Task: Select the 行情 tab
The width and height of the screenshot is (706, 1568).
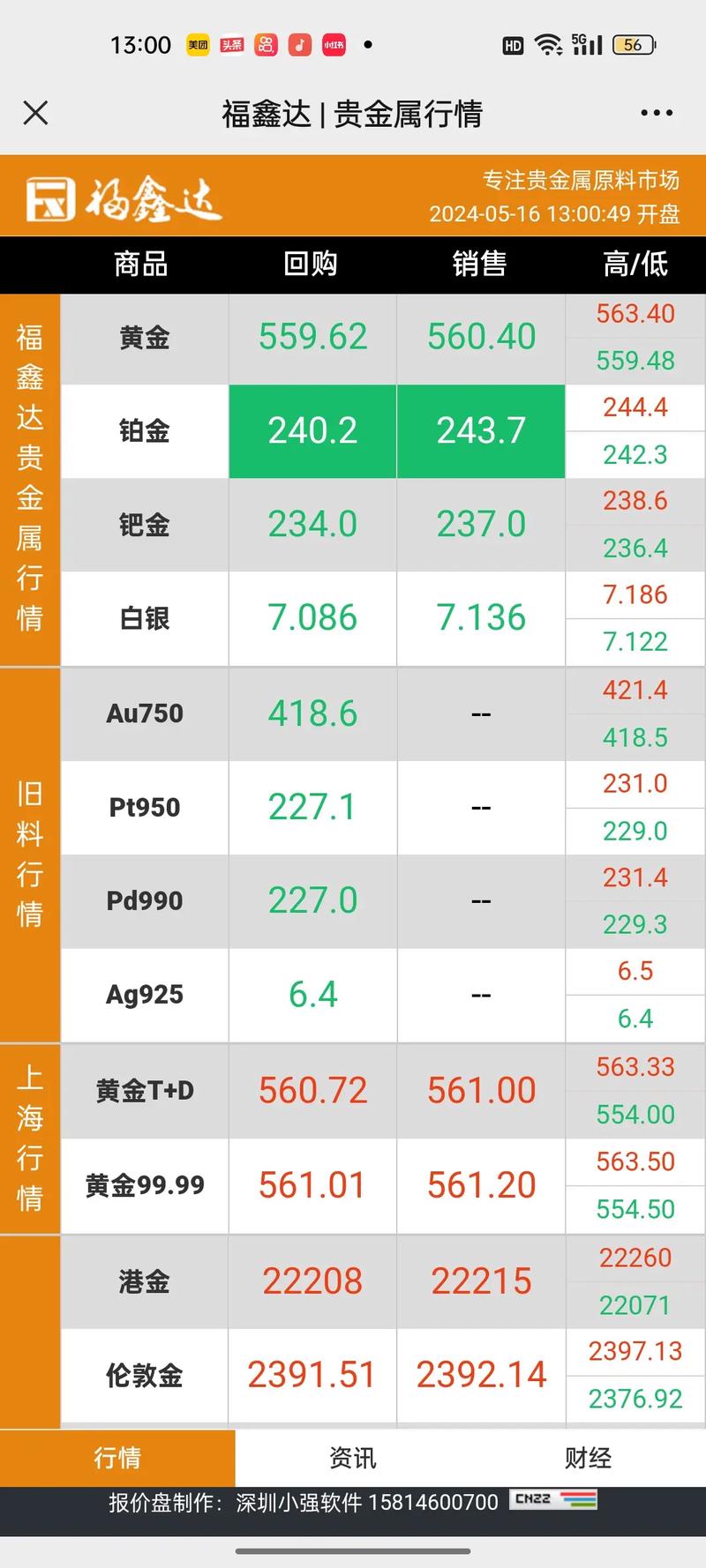Action: point(117,1459)
